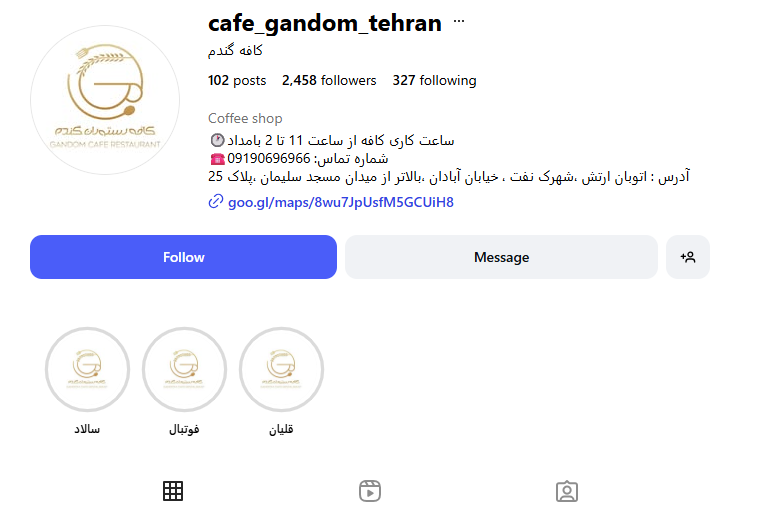Message this coffee shop
Screen dimensions: 771x505
(x=501, y=257)
